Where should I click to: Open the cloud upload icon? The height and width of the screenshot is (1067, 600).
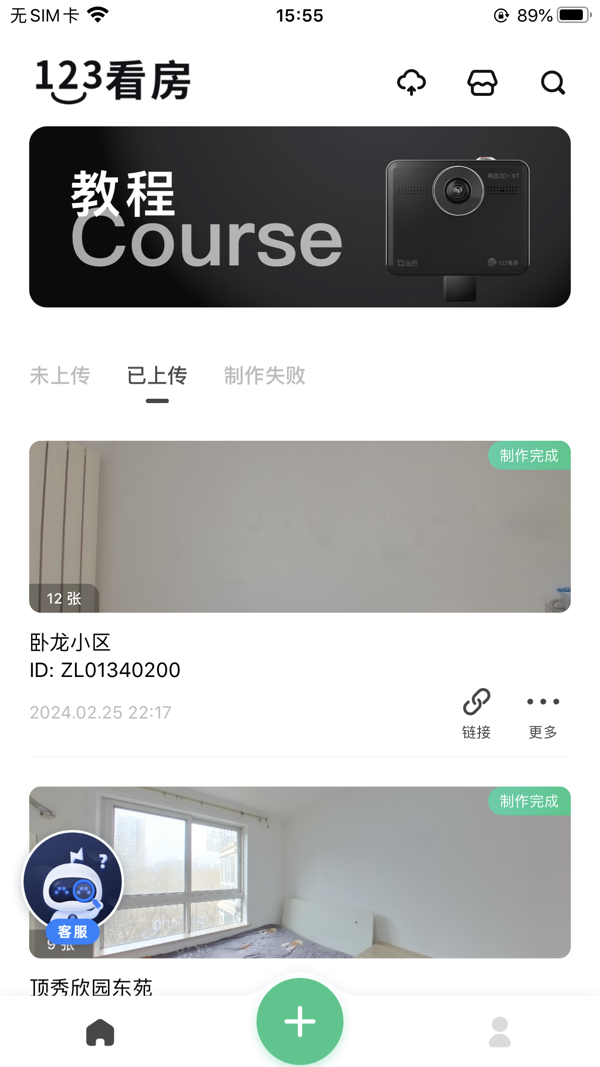click(411, 82)
